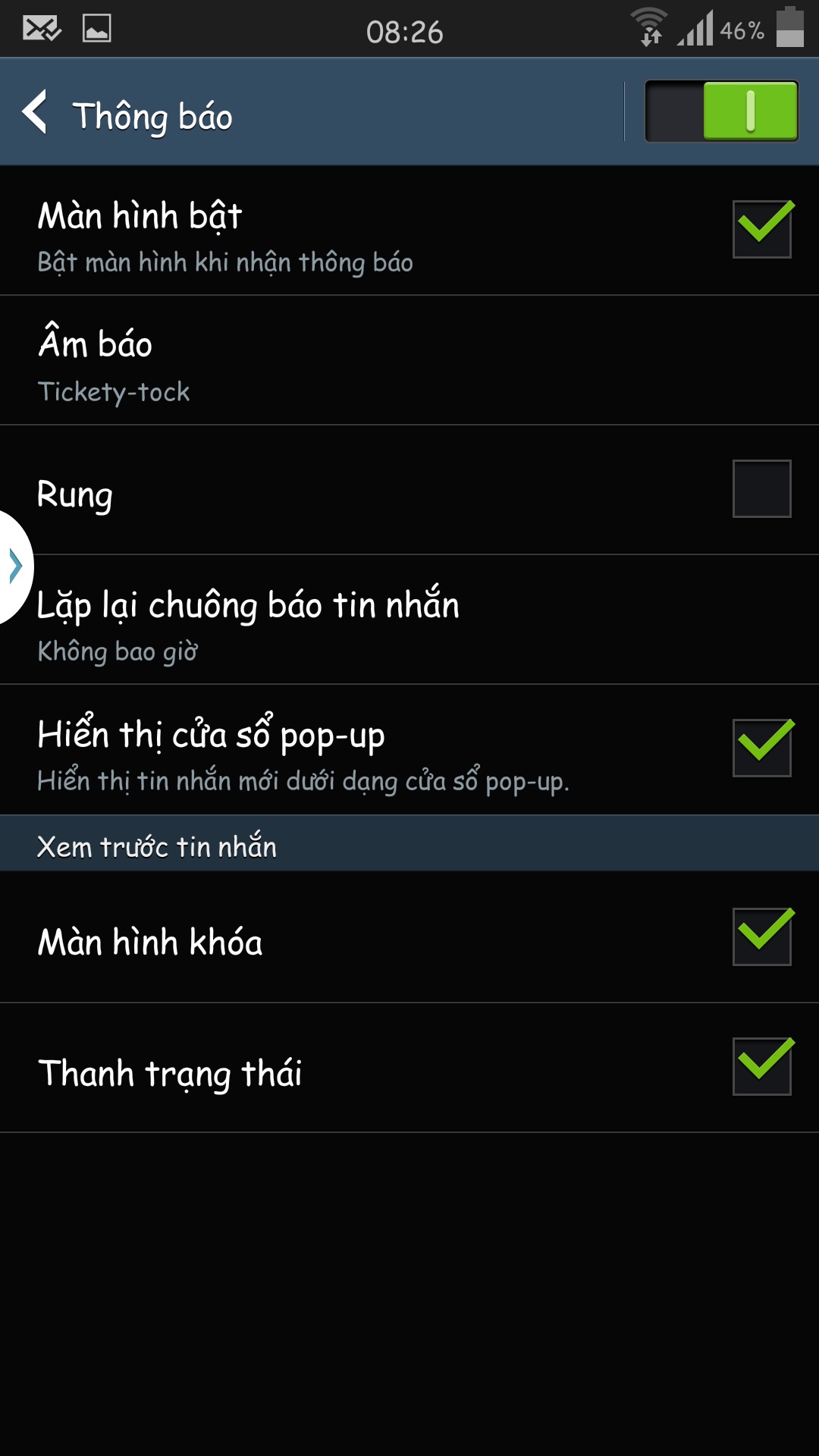Uncheck the Màn hình bật checkbox
This screenshot has height=1456, width=819.
[x=762, y=229]
